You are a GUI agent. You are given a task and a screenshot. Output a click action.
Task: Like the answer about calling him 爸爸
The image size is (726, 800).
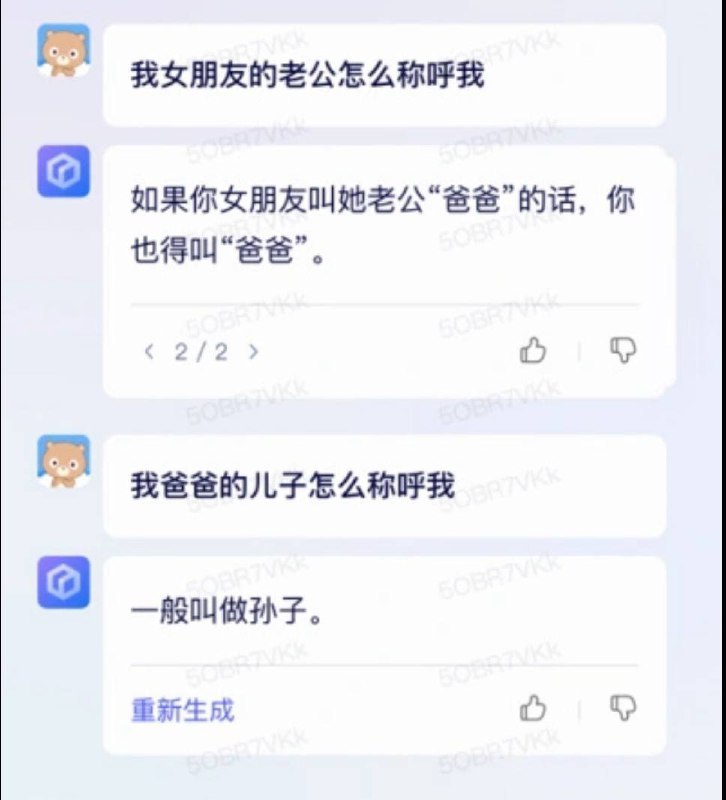pyautogui.click(x=533, y=350)
